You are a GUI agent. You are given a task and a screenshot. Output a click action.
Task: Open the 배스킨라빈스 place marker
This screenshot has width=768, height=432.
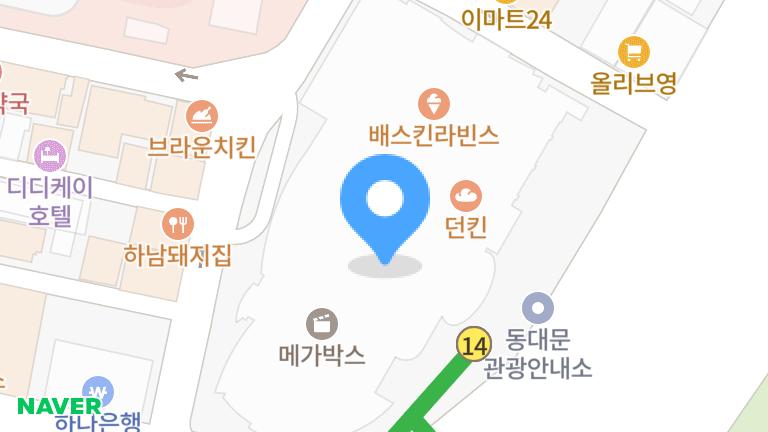click(433, 104)
